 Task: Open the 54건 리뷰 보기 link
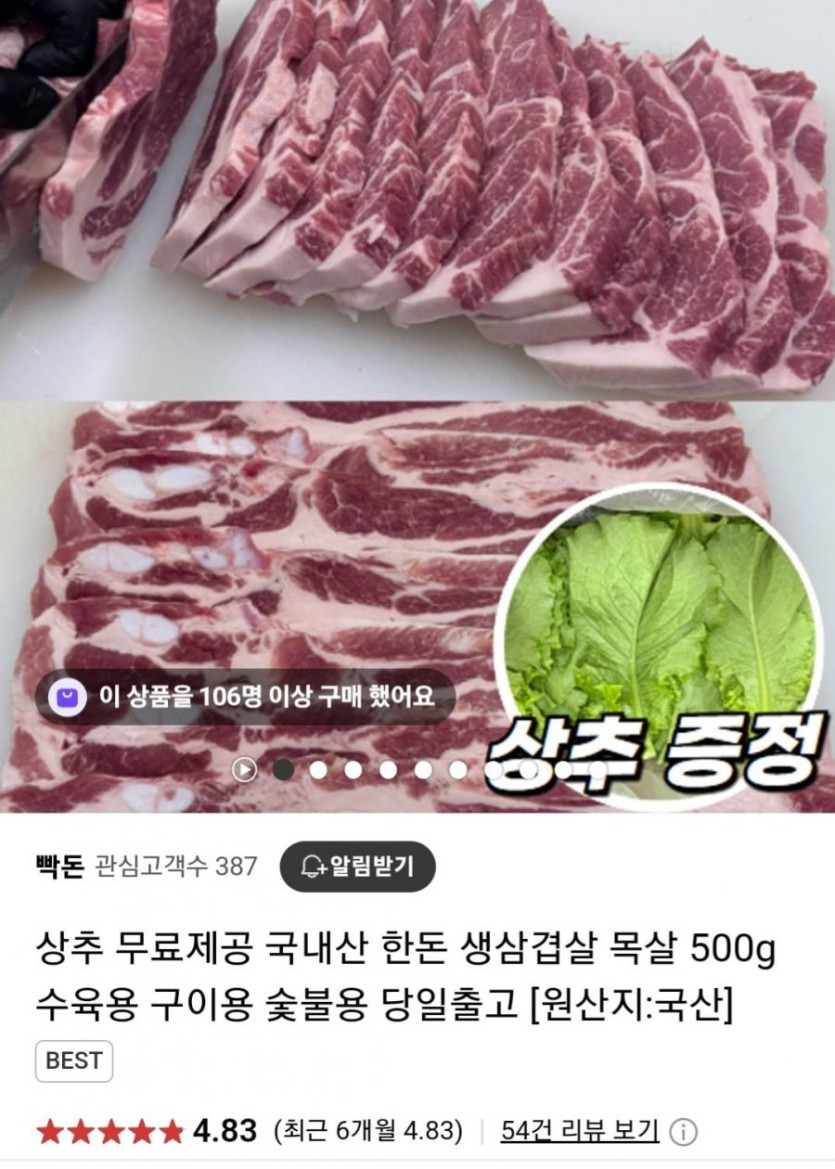tap(580, 1131)
